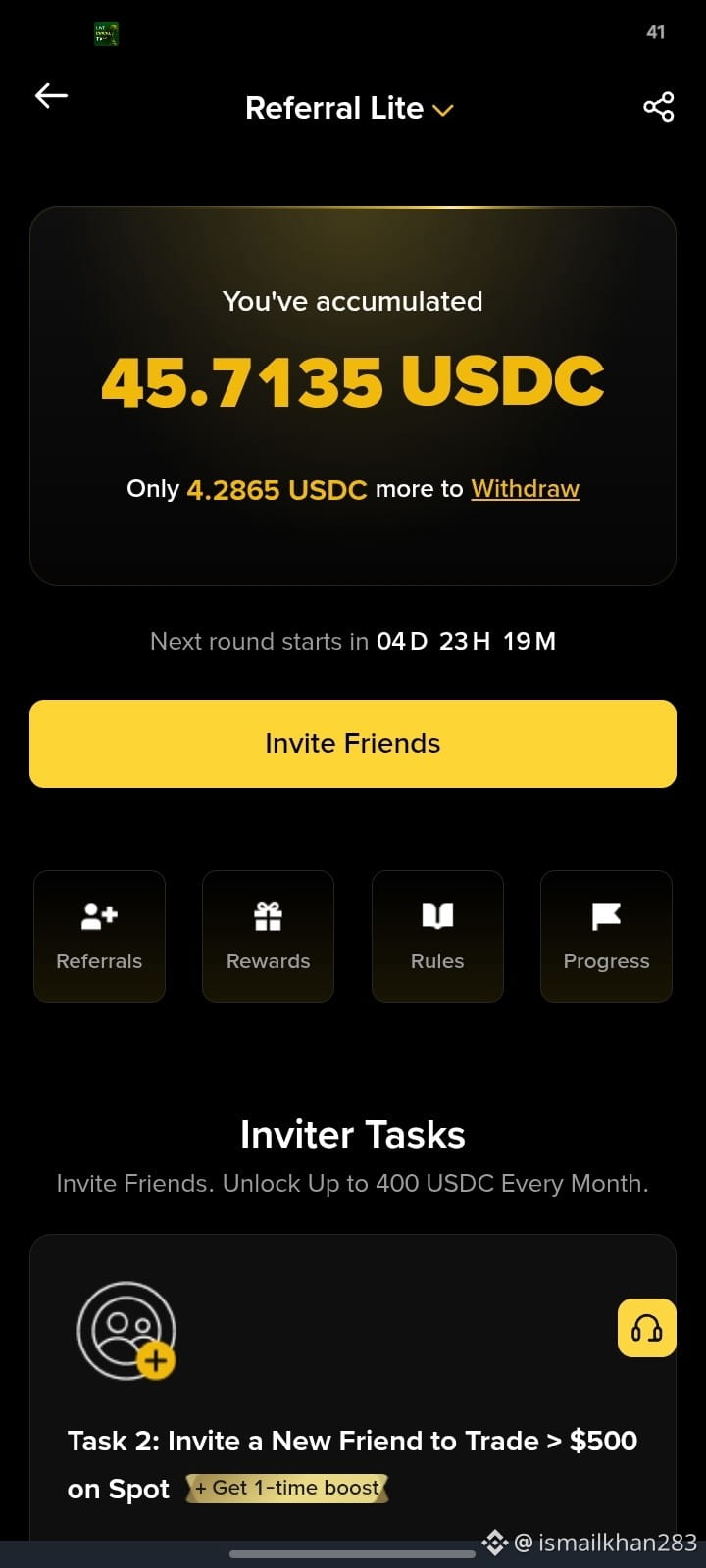Viewport: 706px width, 1568px height.
Task: Open the Rewards tile
Action: pyautogui.click(x=268, y=936)
